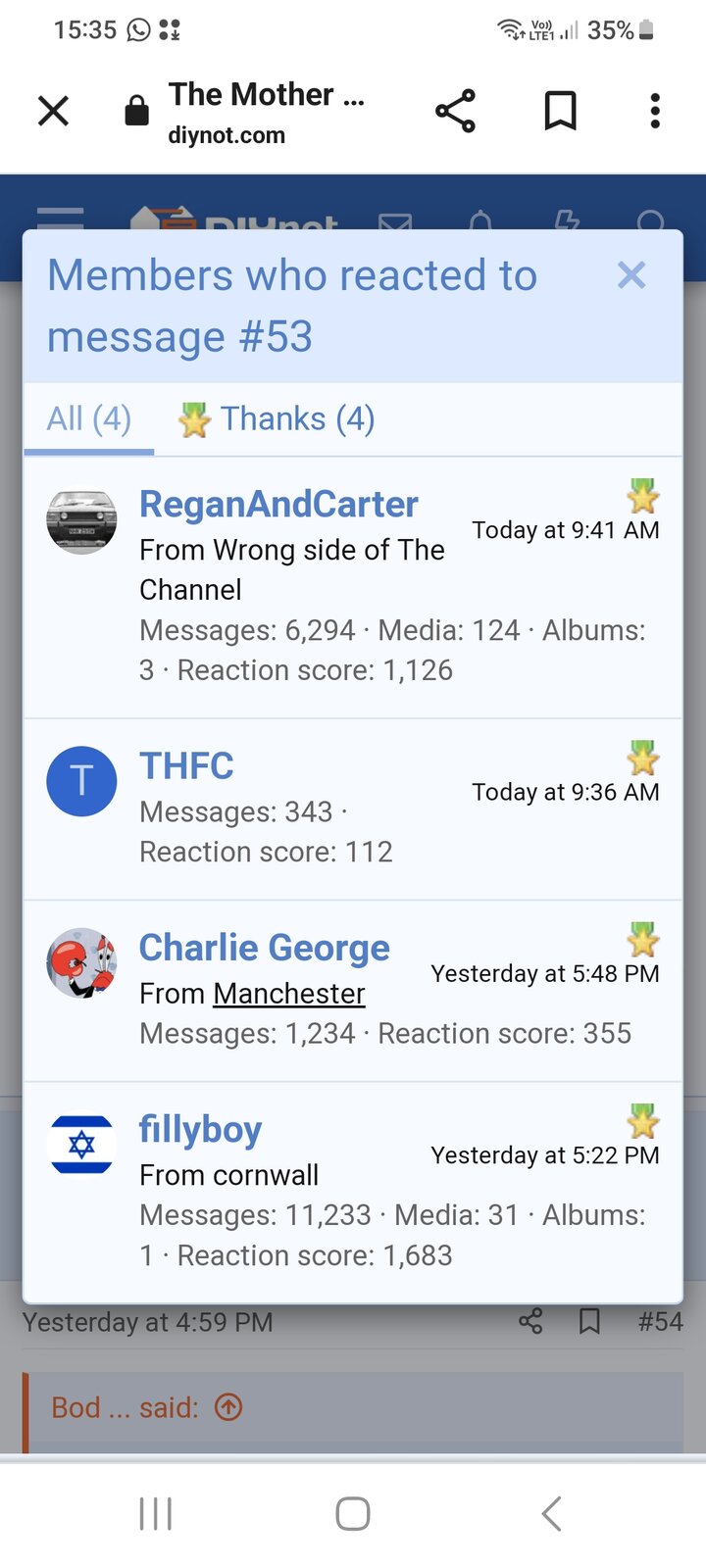Click the DIYnet lightning bolt icon
Viewport: 706px width, 1568px height.
tap(568, 223)
